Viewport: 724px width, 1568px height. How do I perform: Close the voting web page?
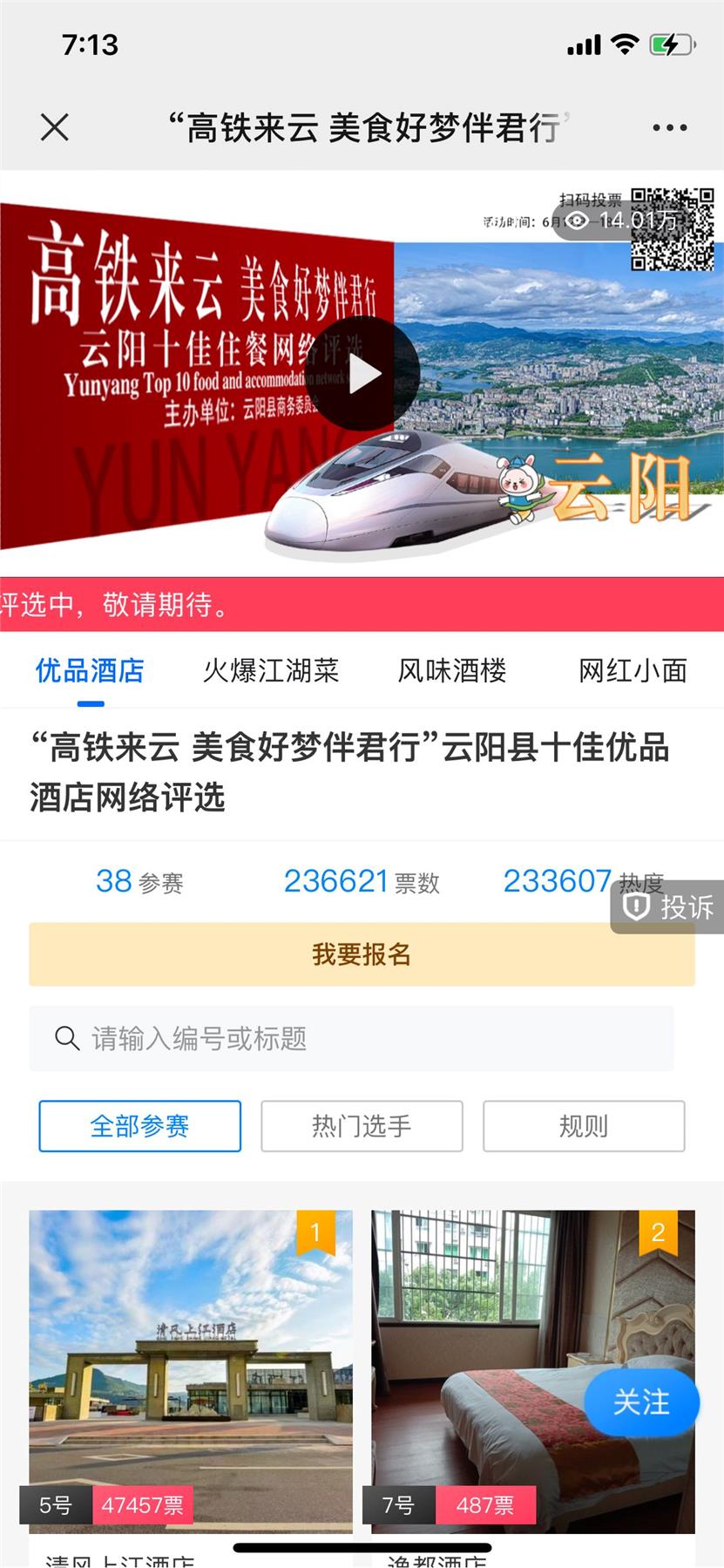point(54,127)
